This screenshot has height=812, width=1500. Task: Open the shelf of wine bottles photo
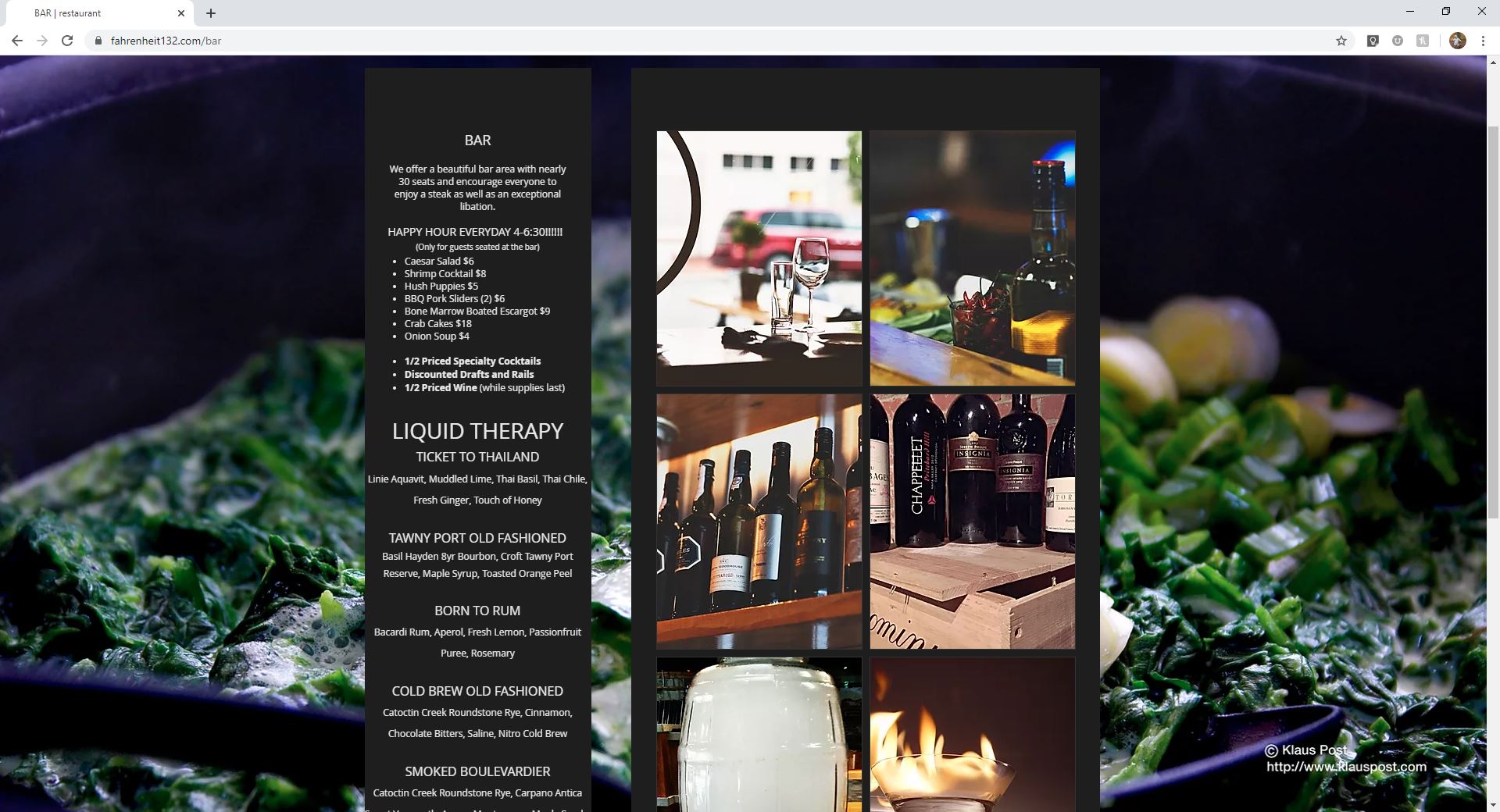[759, 521]
